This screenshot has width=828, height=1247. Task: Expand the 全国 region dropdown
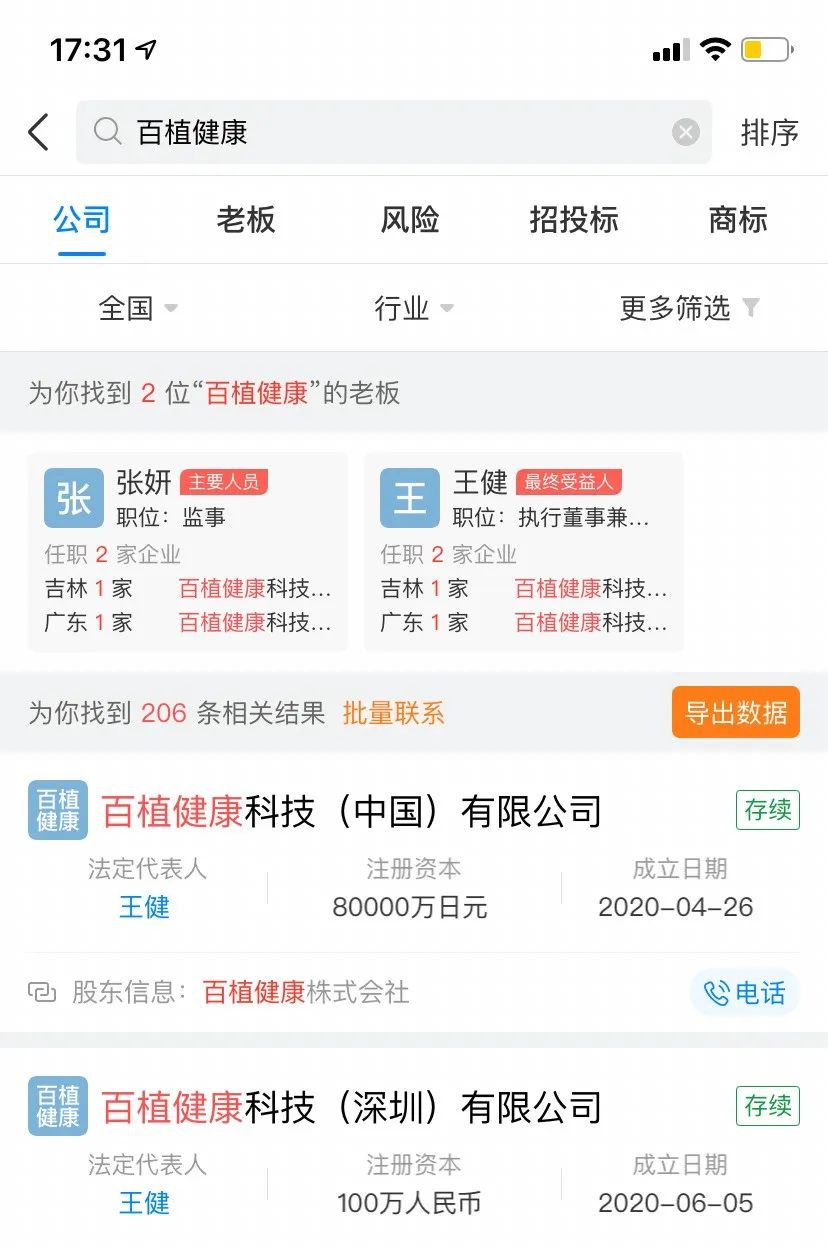coord(138,308)
